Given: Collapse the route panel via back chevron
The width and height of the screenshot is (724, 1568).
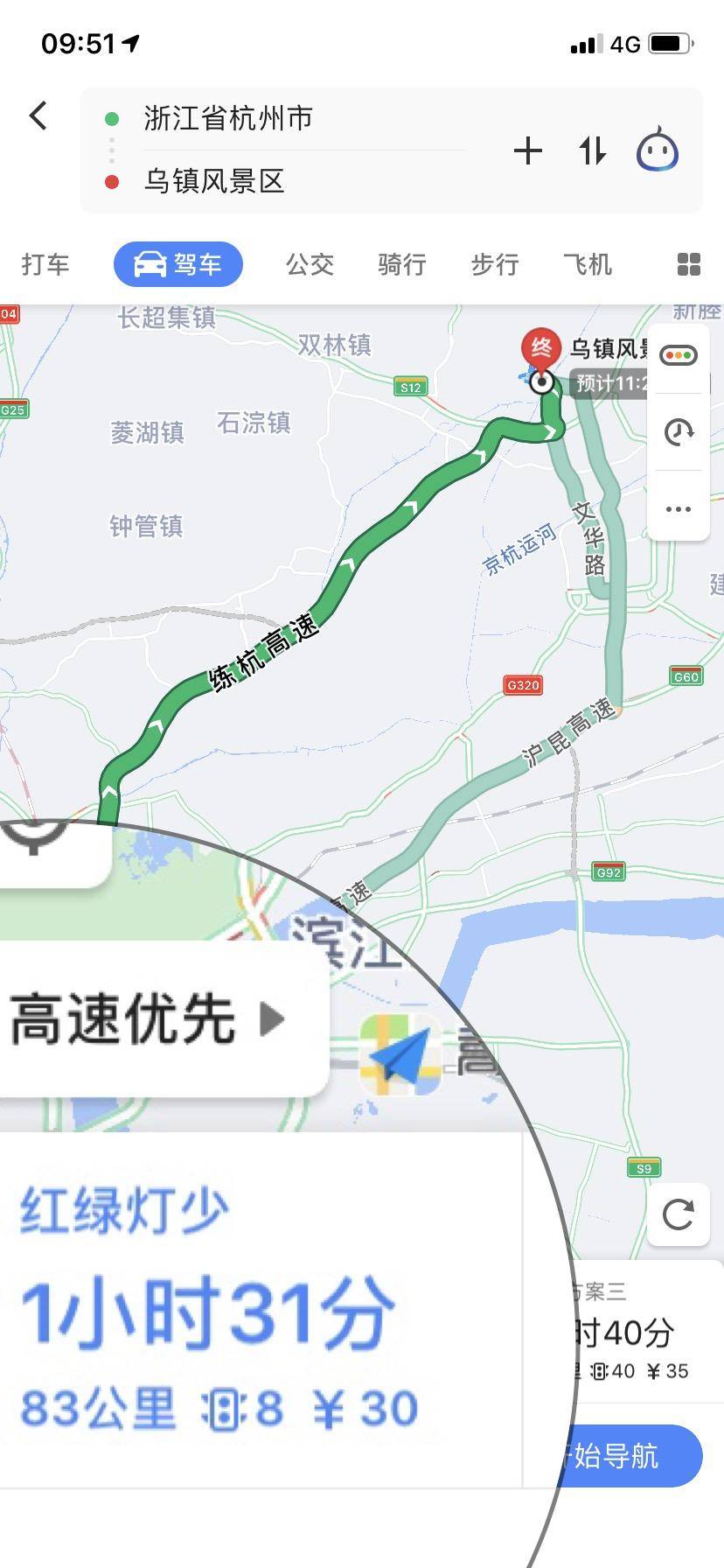Looking at the screenshot, I should click(x=38, y=115).
